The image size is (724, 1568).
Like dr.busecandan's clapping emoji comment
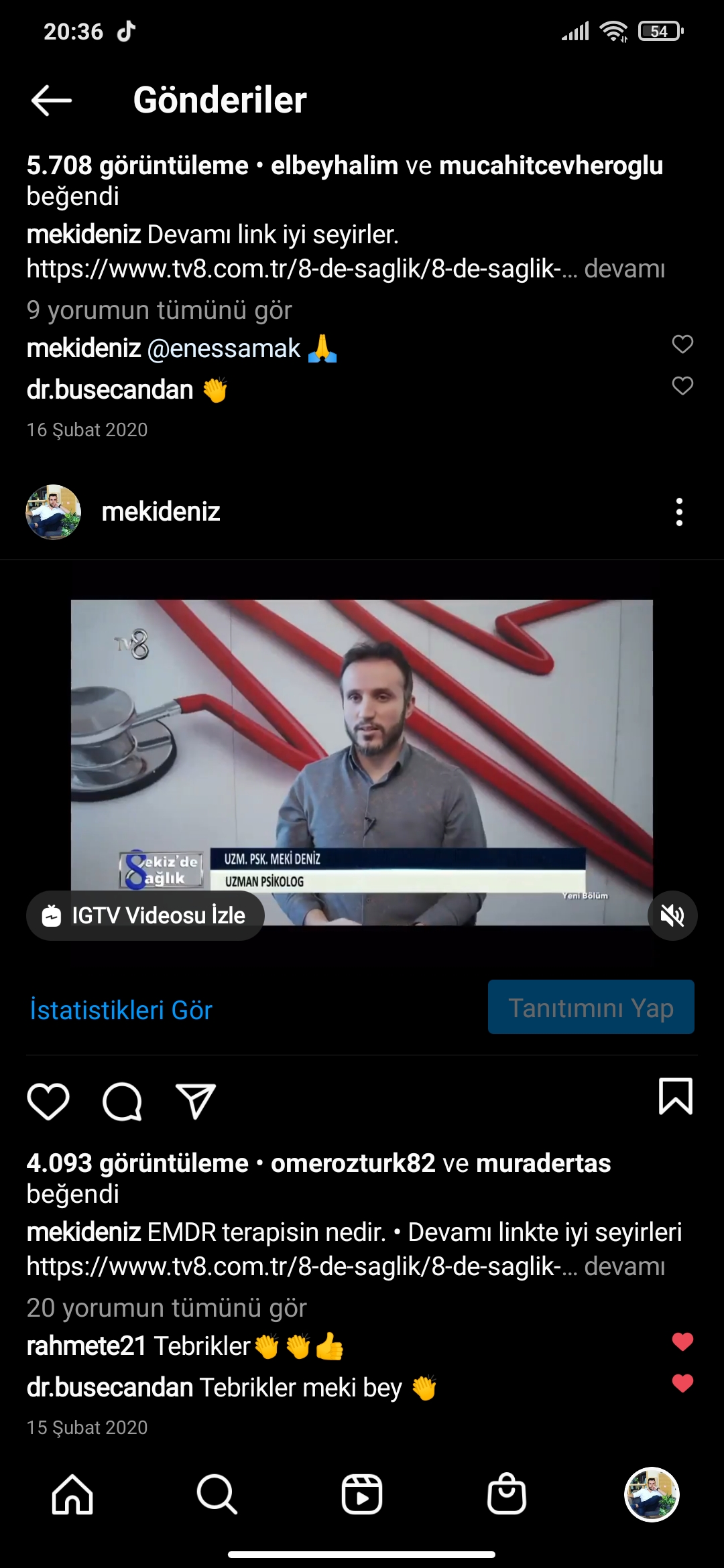click(x=682, y=386)
